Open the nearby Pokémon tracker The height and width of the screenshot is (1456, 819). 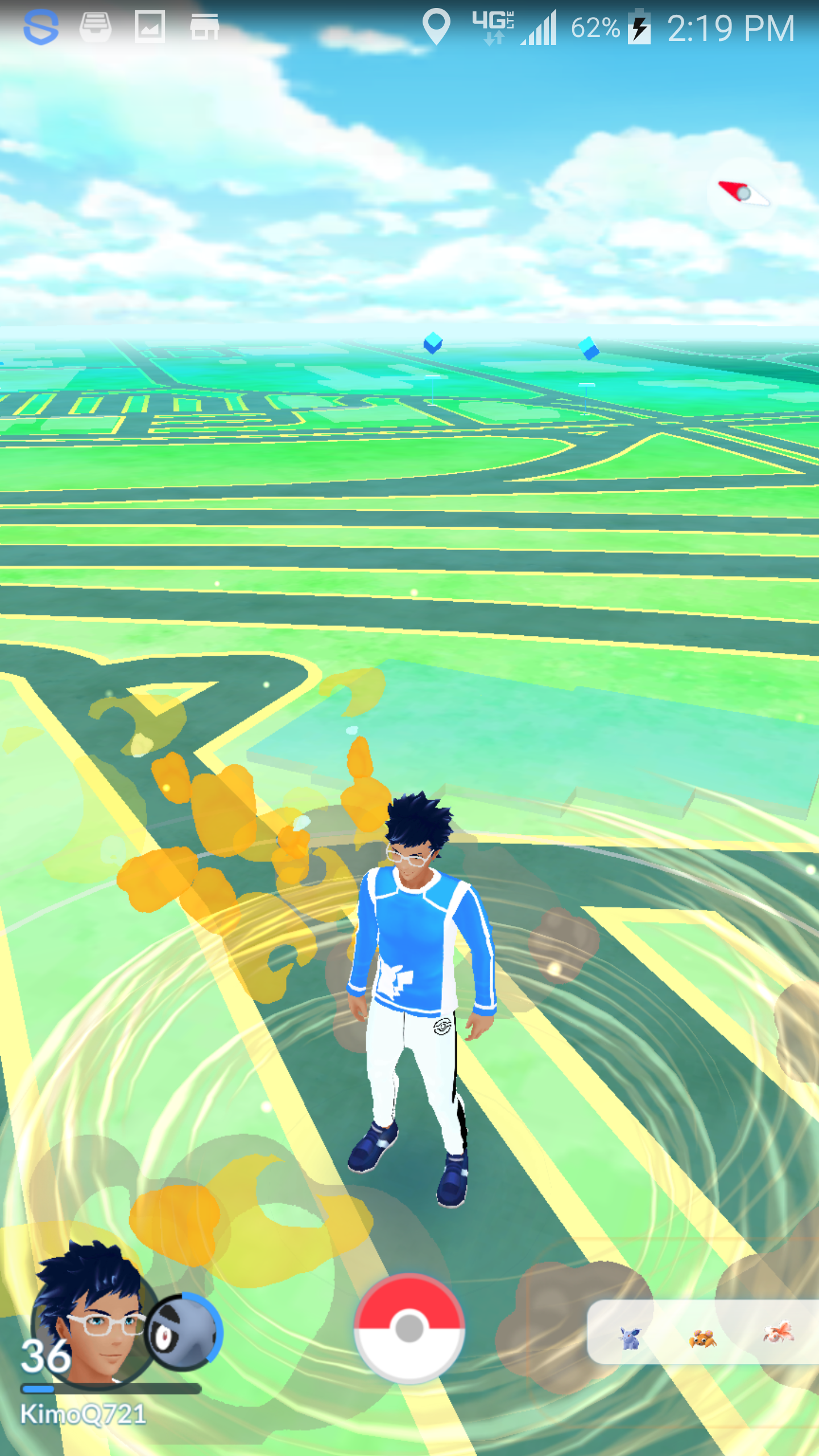pos(703,1332)
